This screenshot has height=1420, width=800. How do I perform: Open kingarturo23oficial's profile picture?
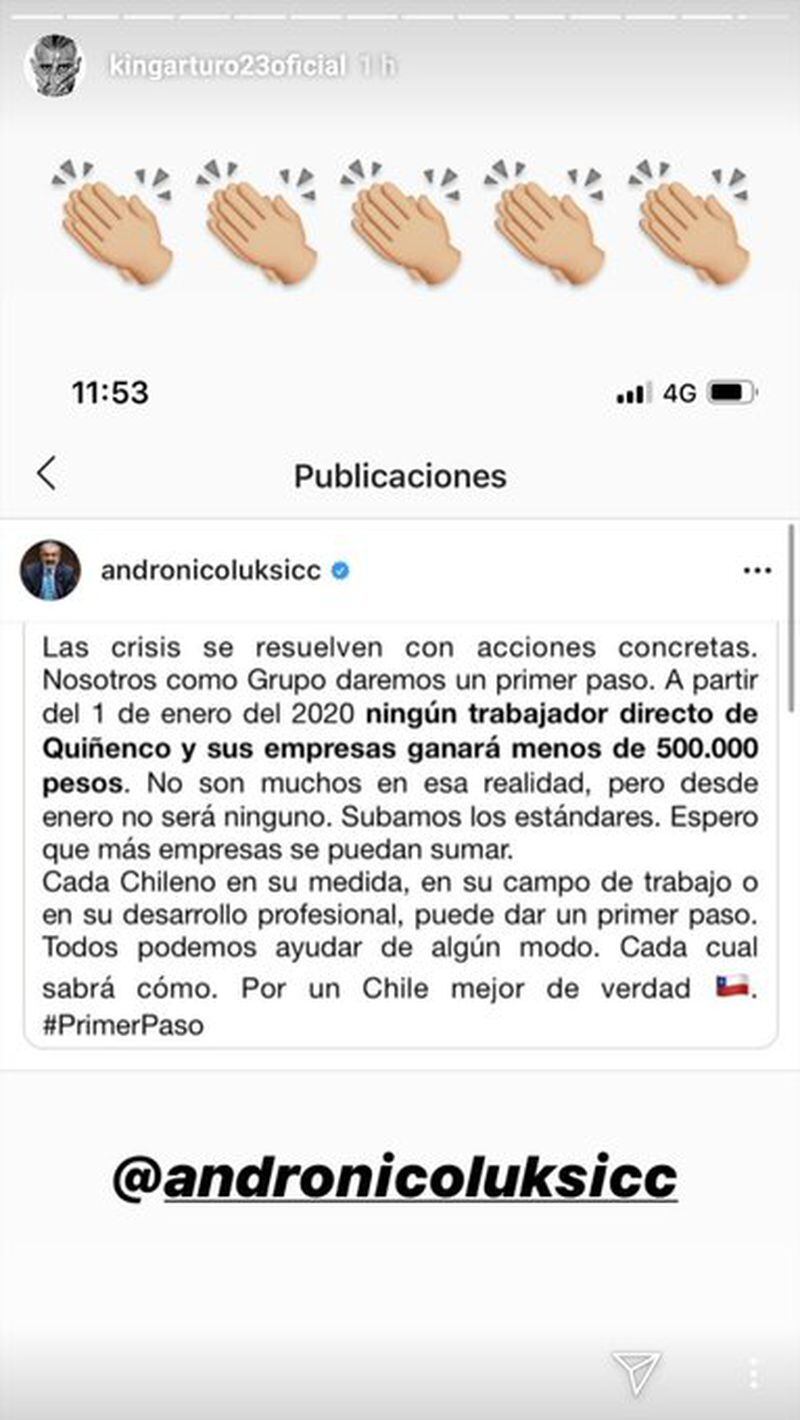53,66
